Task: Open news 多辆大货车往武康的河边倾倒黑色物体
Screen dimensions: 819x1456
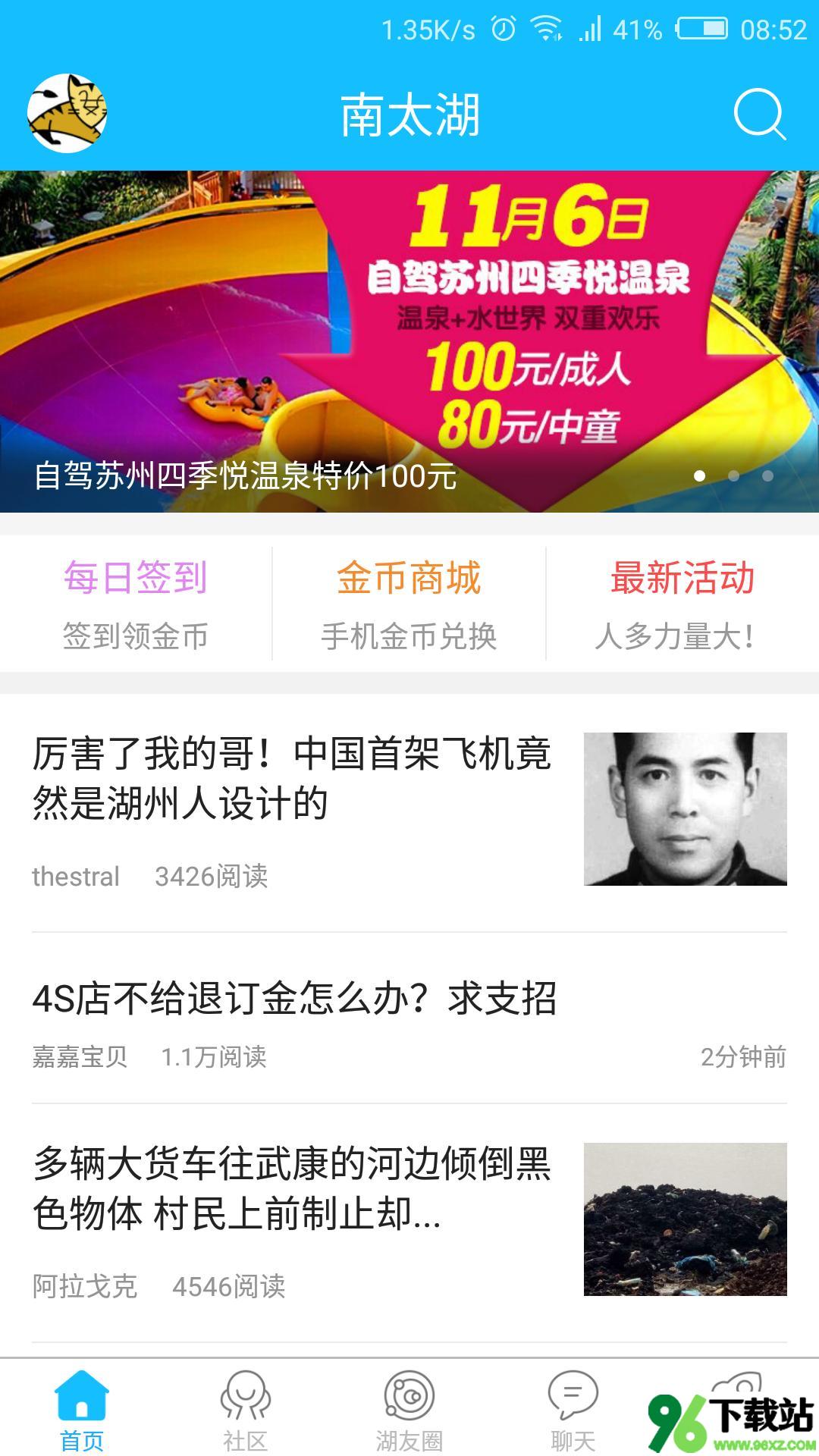Action: pyautogui.click(x=292, y=1188)
